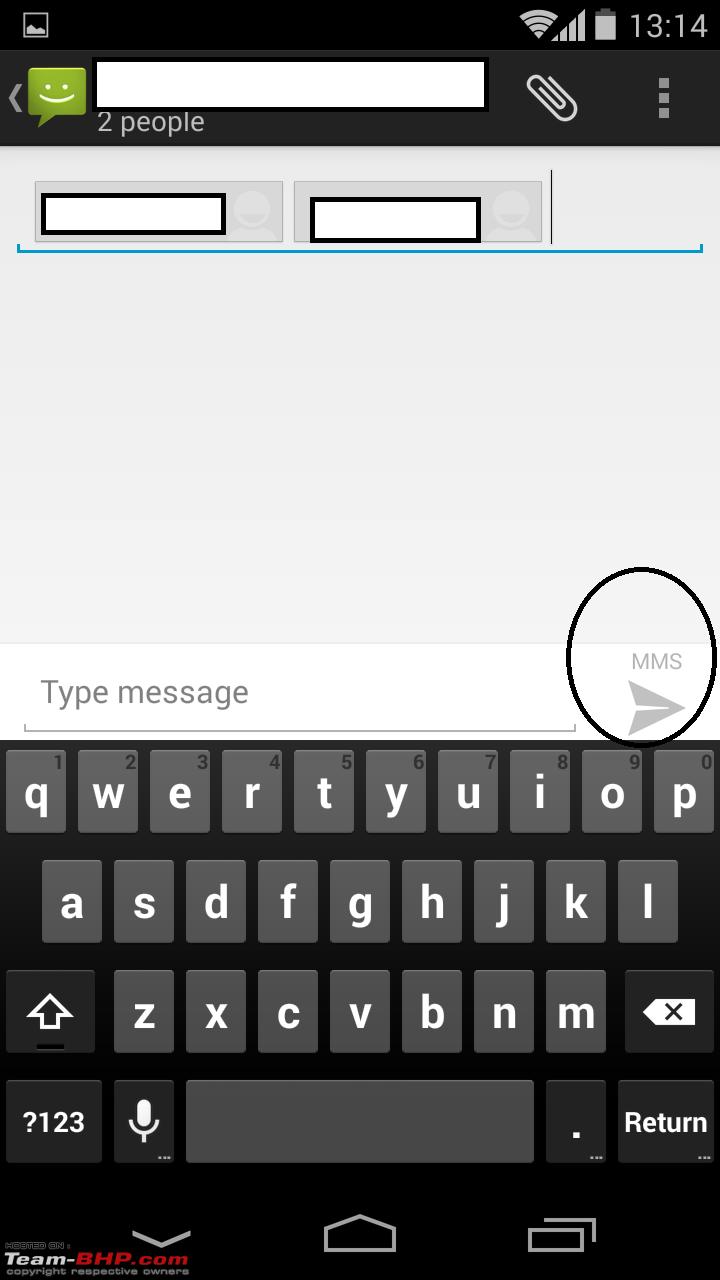Tap the microphone voice input key
The image size is (720, 1280).
click(x=144, y=1122)
